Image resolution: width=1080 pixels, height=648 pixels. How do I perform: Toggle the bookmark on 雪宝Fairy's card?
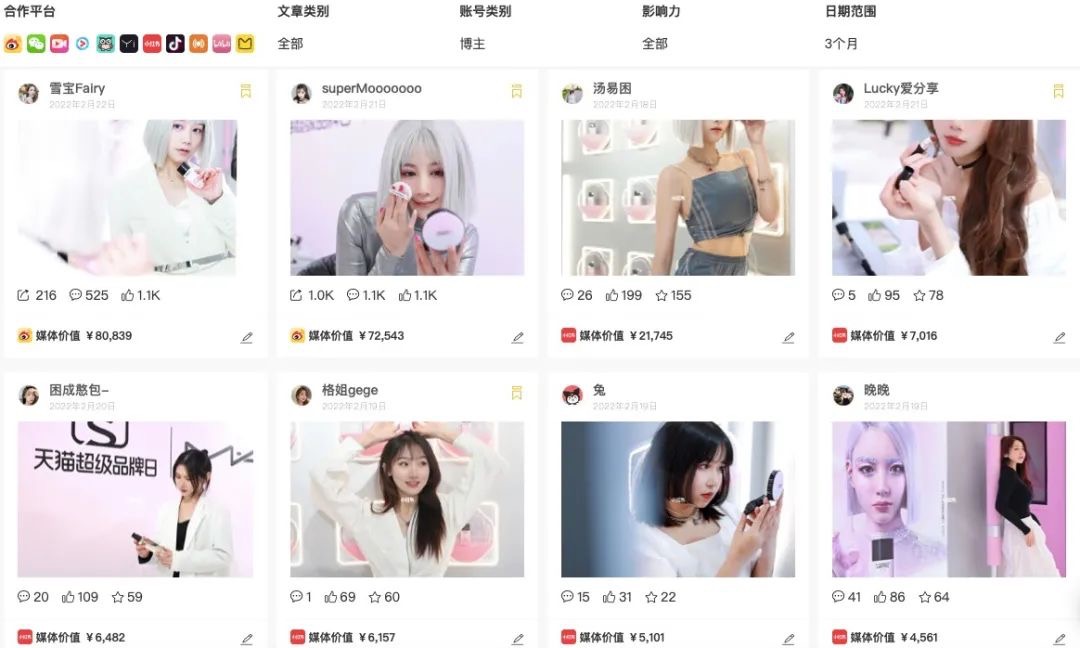(x=245, y=91)
